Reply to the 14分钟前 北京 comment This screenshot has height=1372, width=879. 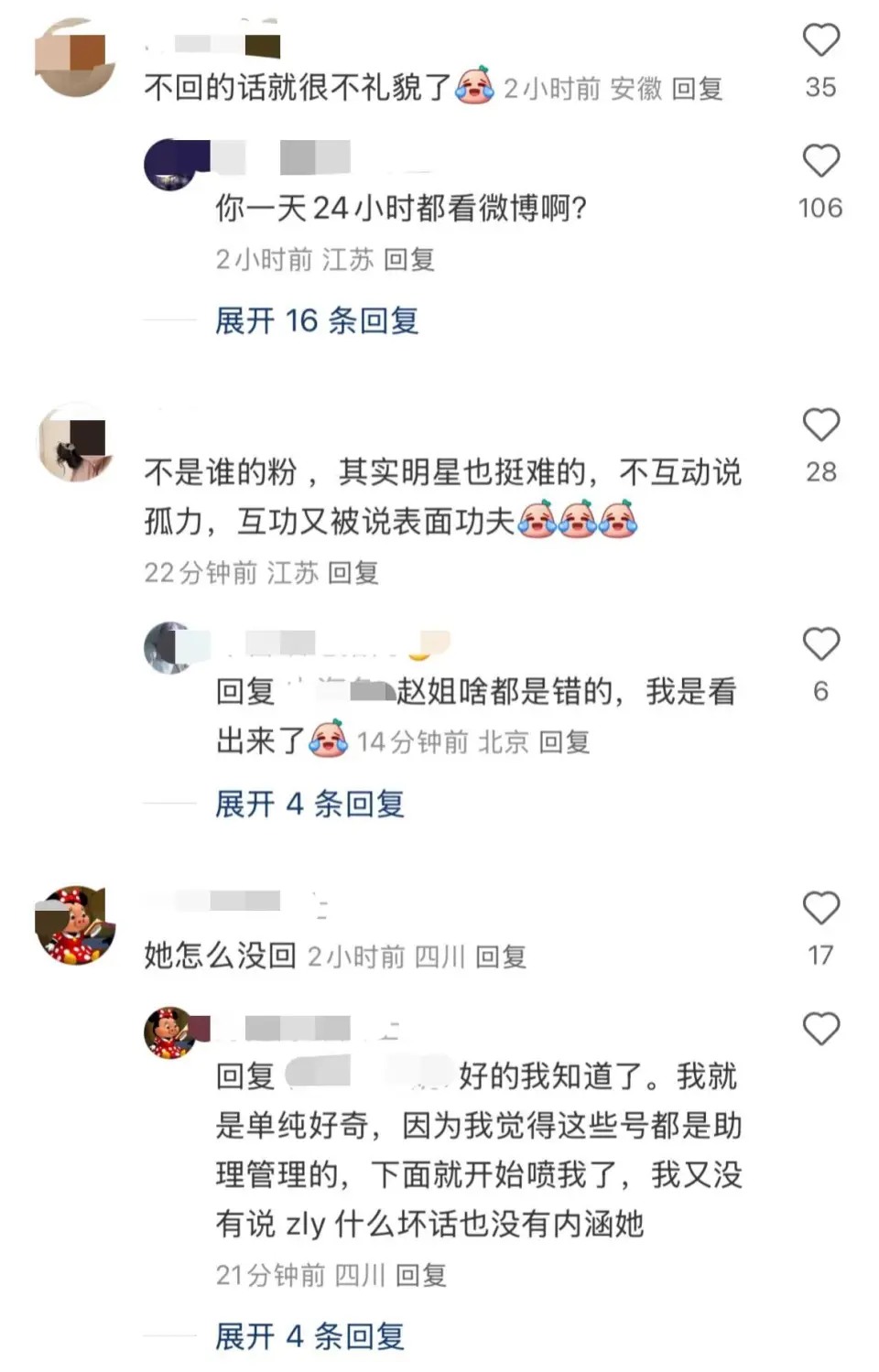click(x=564, y=741)
